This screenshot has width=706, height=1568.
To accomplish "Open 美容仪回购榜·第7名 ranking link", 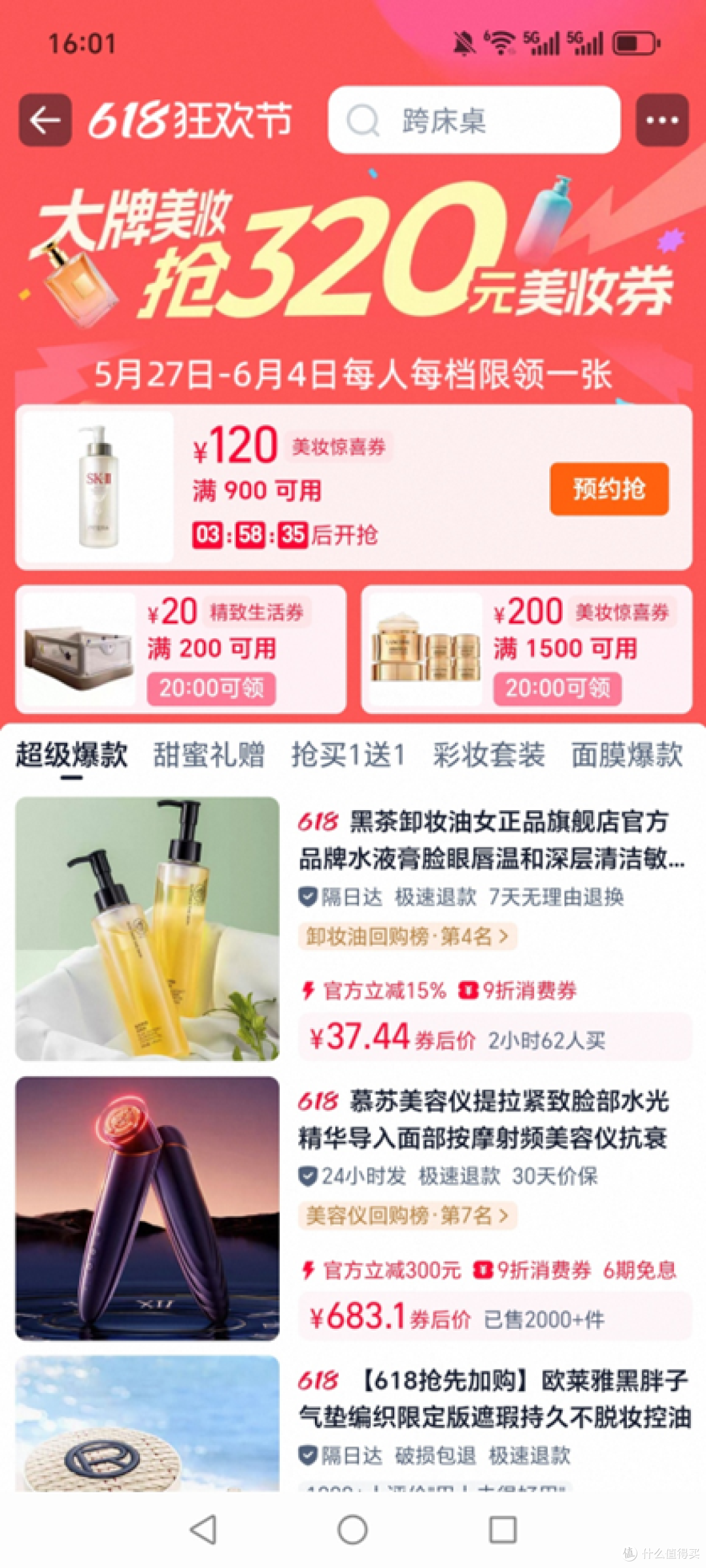I will (x=407, y=1215).
